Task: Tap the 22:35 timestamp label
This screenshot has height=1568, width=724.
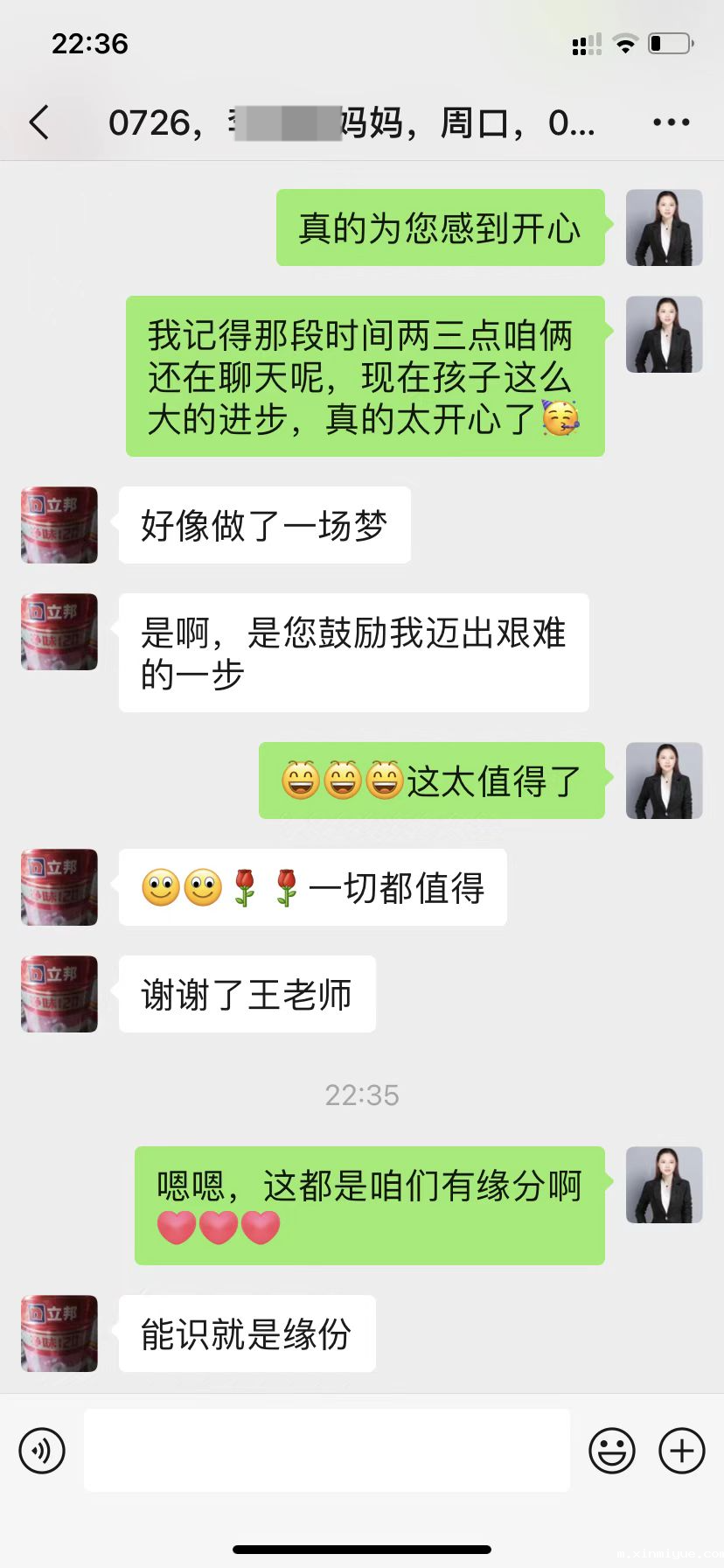Action: [x=362, y=1095]
